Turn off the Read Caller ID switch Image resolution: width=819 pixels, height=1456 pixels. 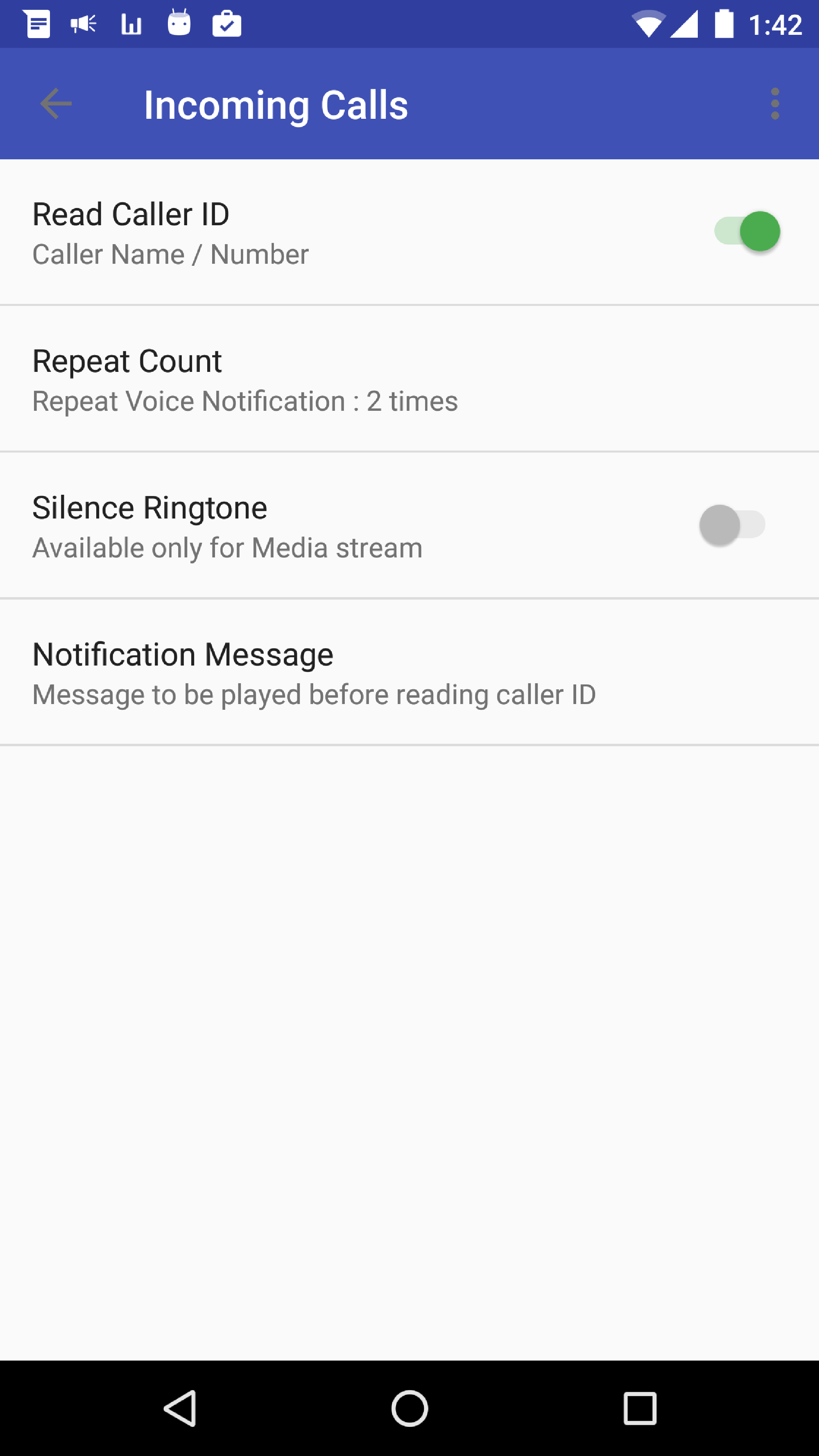coord(747,231)
